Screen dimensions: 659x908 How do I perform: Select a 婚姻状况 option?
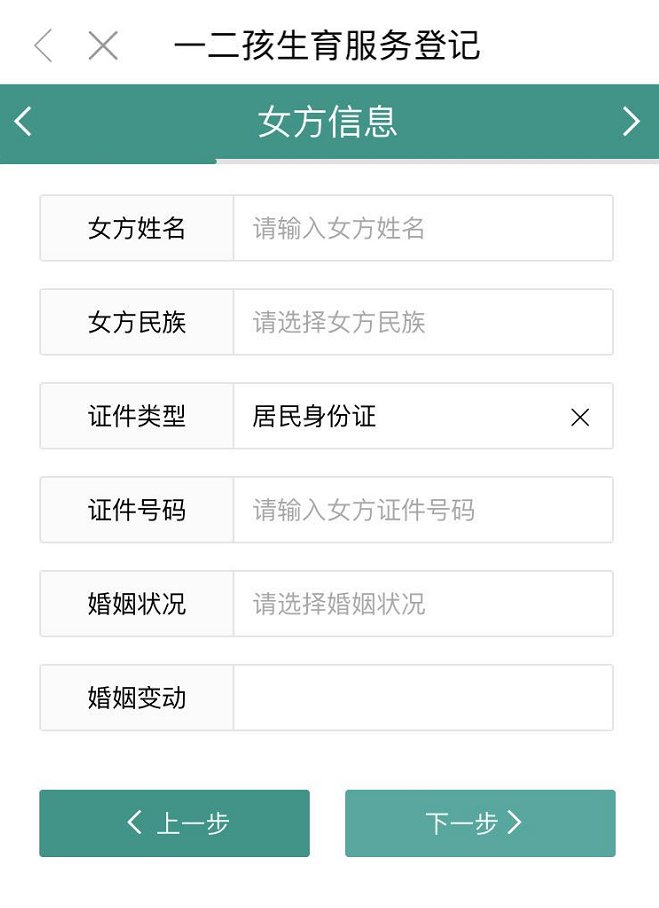point(422,604)
